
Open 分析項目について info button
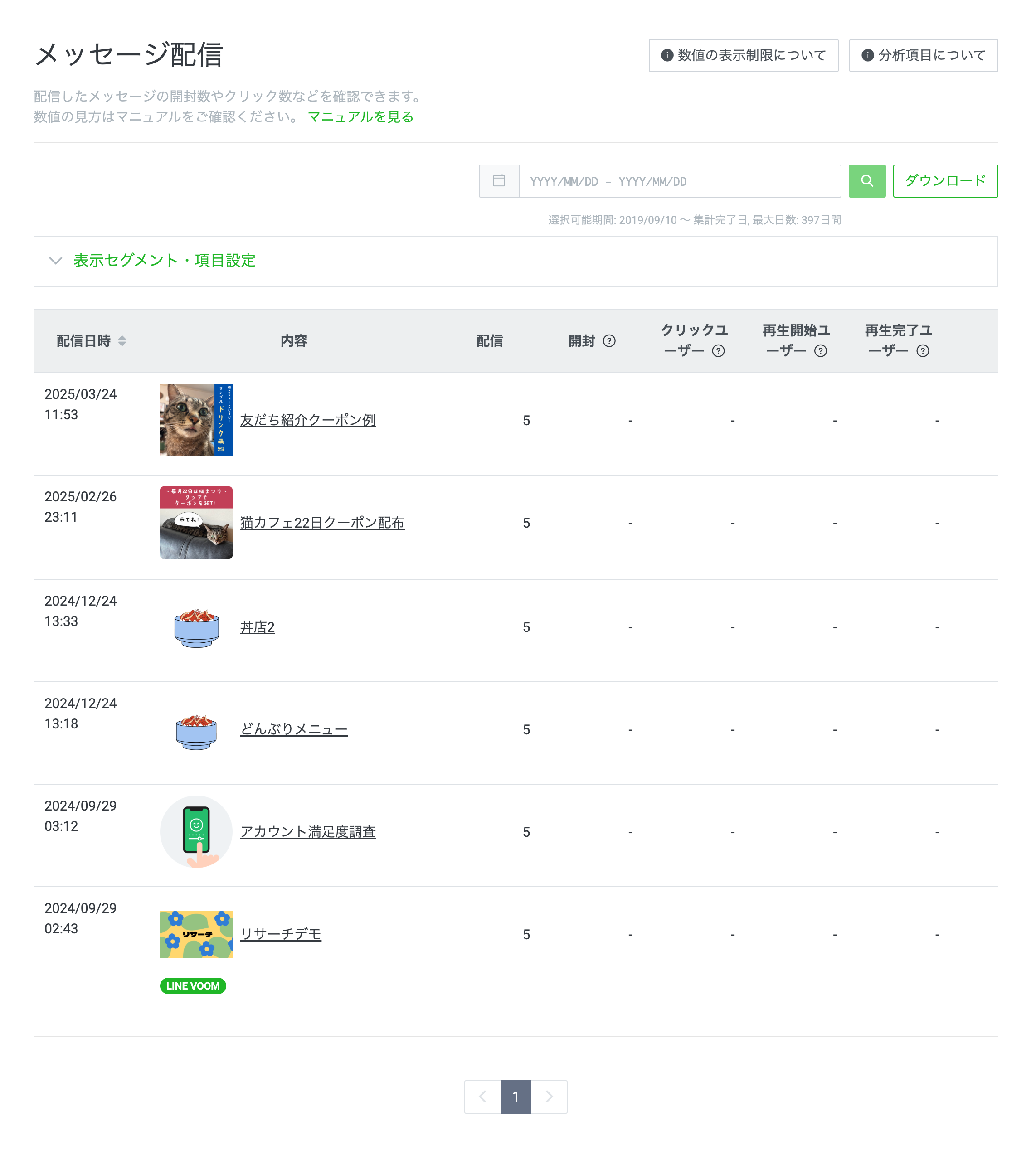click(923, 55)
